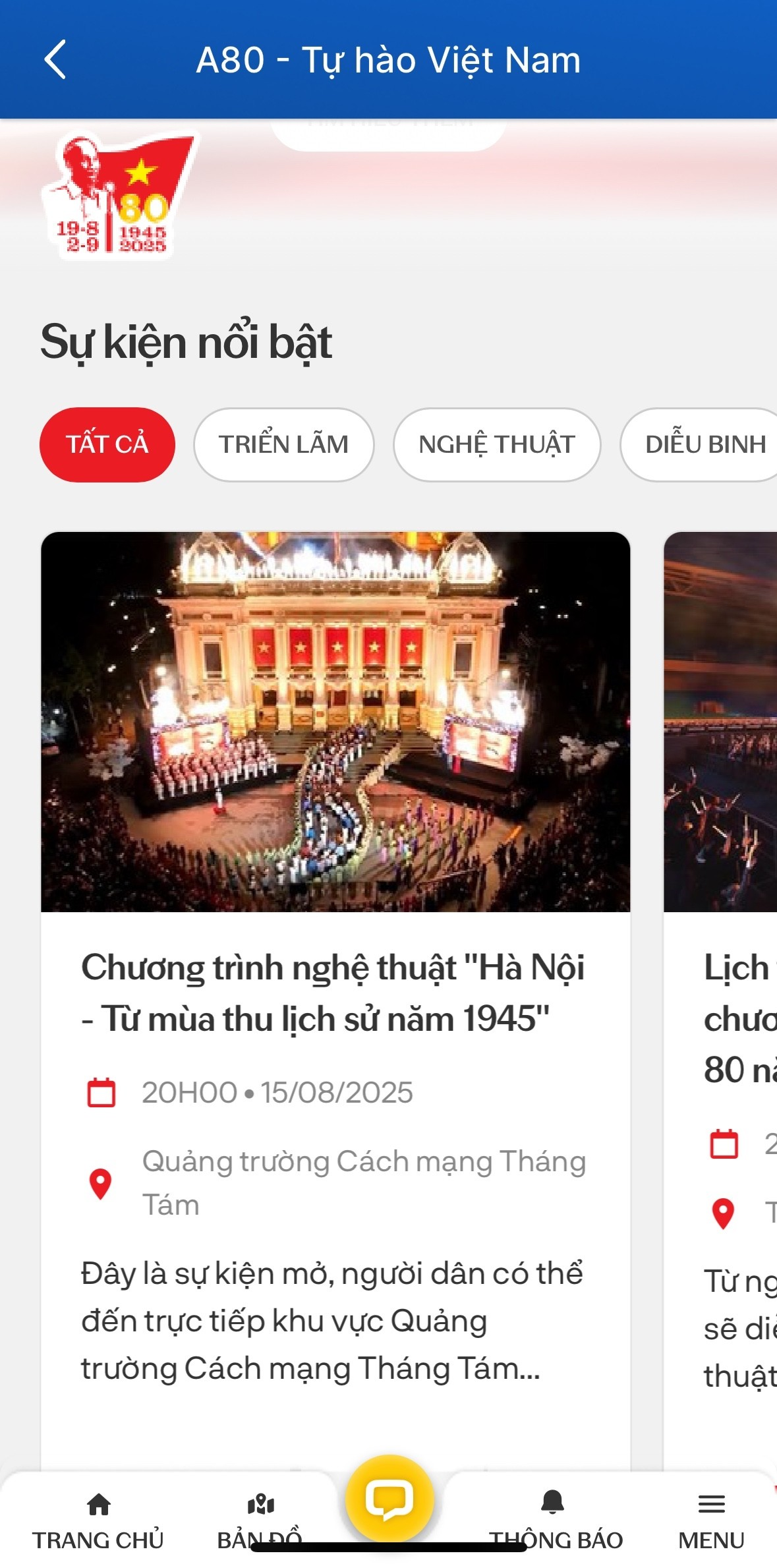The width and height of the screenshot is (777, 1568).
Task: Switch to the DIỄU BINH filter
Action: tap(704, 444)
